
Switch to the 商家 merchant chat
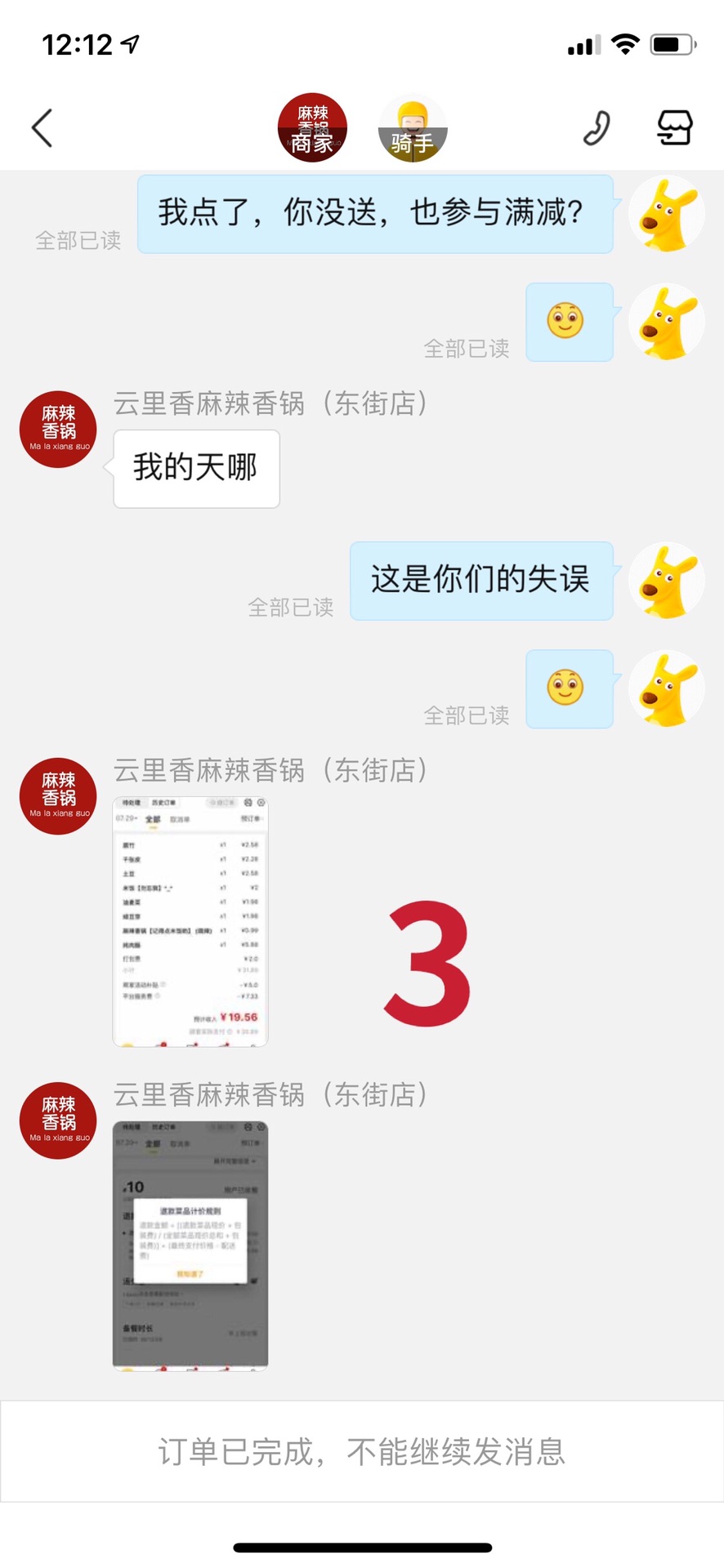pos(312,128)
